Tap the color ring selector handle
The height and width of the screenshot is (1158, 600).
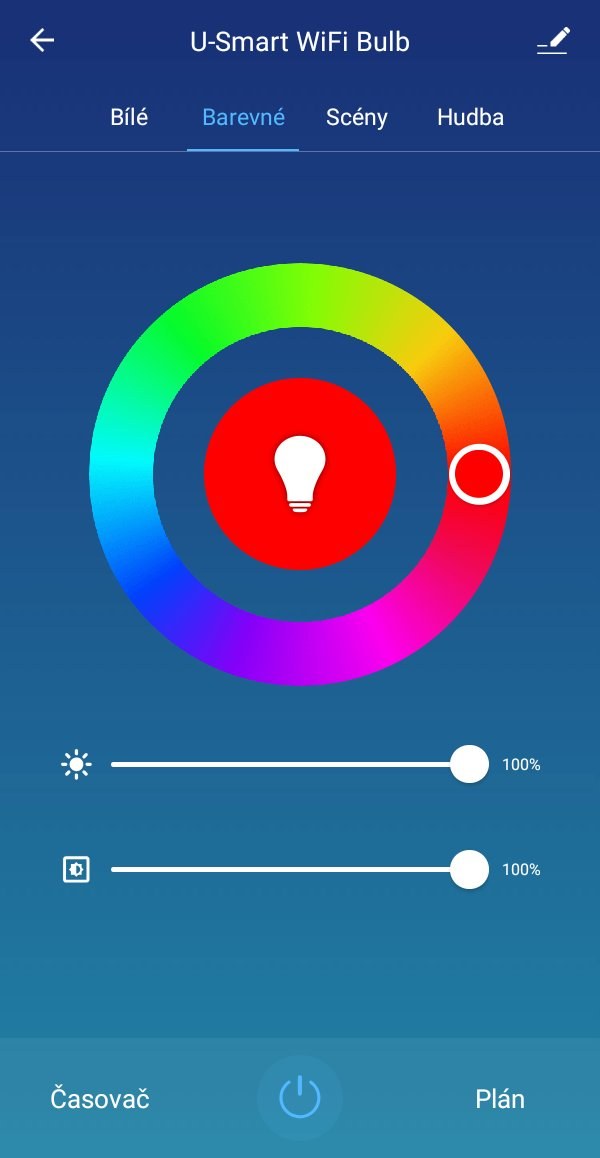pos(479,474)
